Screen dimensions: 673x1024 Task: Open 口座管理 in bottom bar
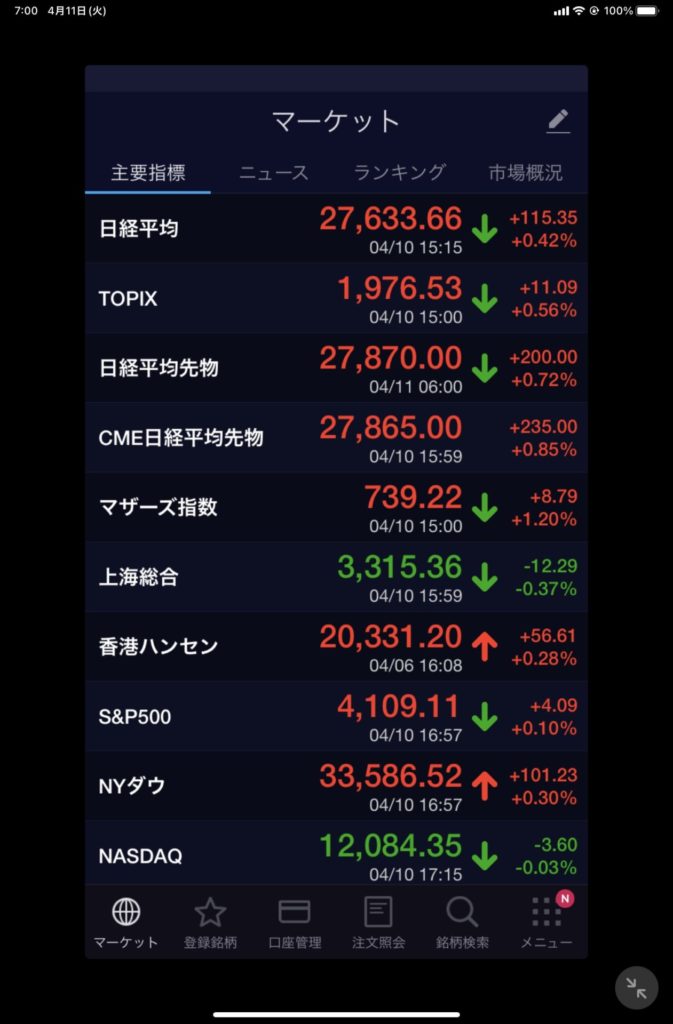point(294,922)
